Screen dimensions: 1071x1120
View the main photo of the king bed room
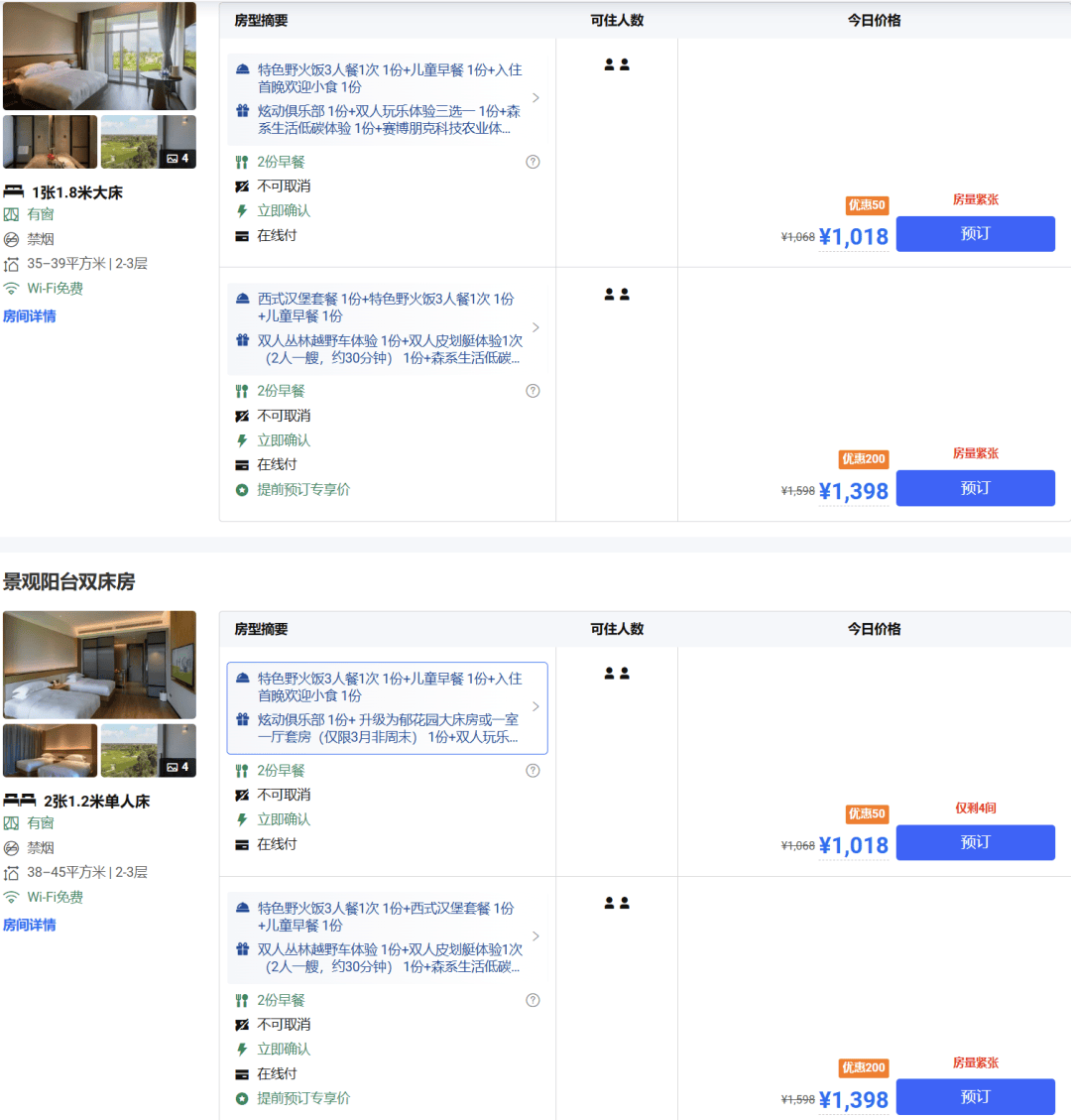tap(99, 56)
